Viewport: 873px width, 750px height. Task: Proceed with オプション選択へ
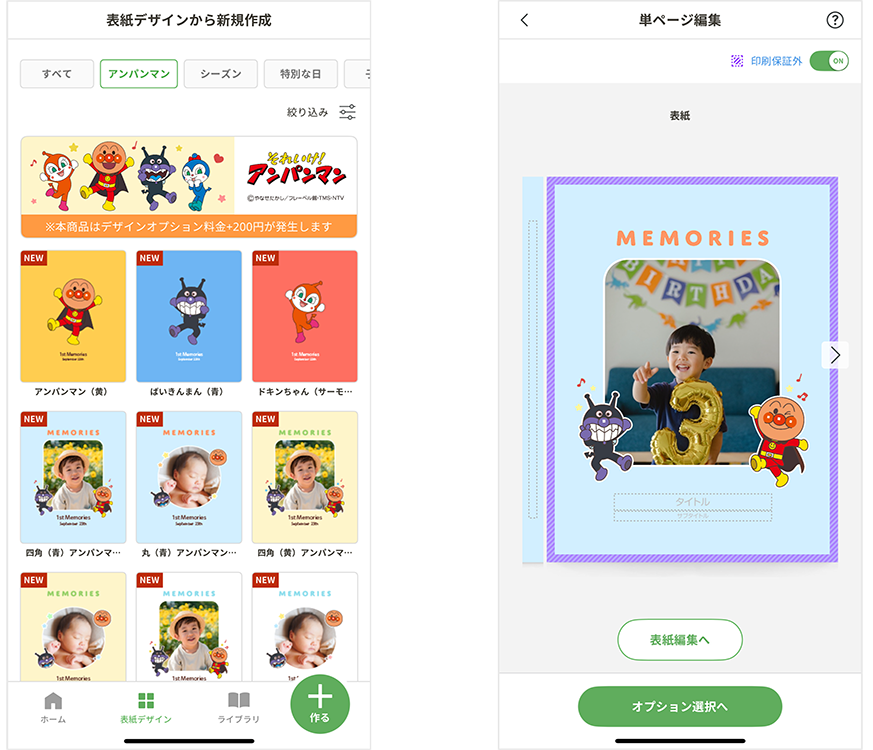click(680, 706)
